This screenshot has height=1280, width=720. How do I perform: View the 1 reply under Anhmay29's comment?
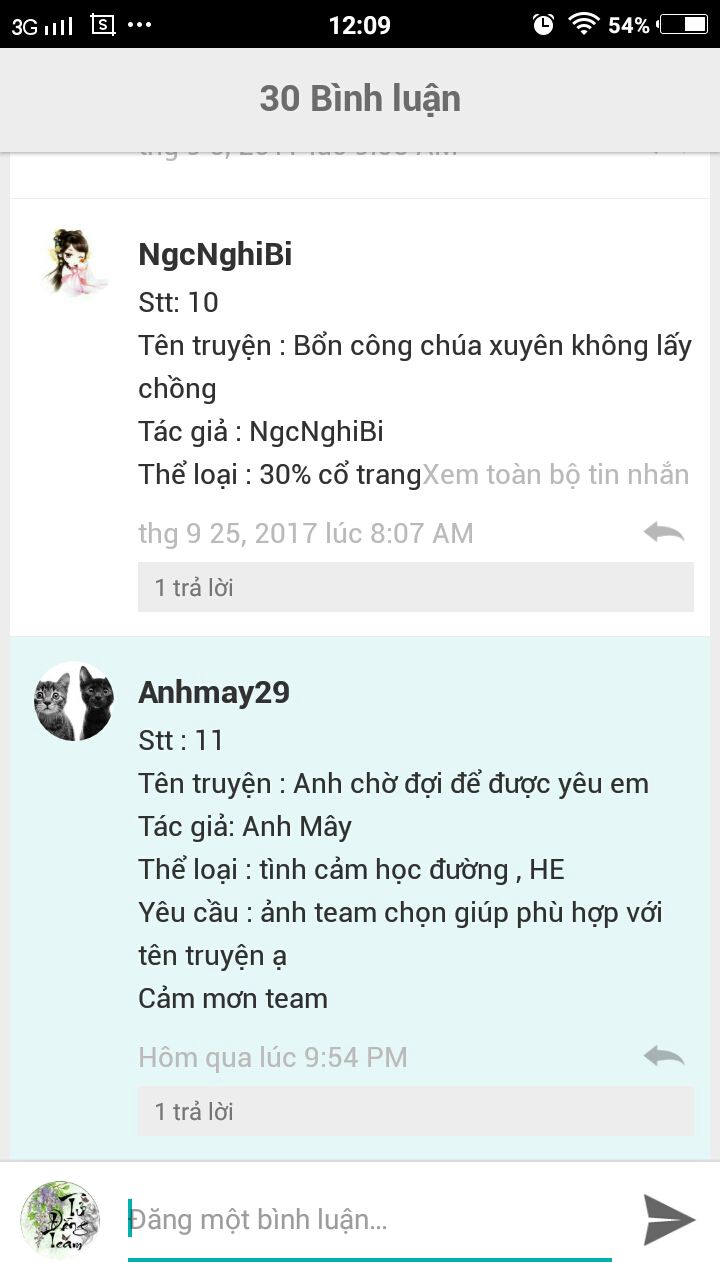coord(415,1111)
